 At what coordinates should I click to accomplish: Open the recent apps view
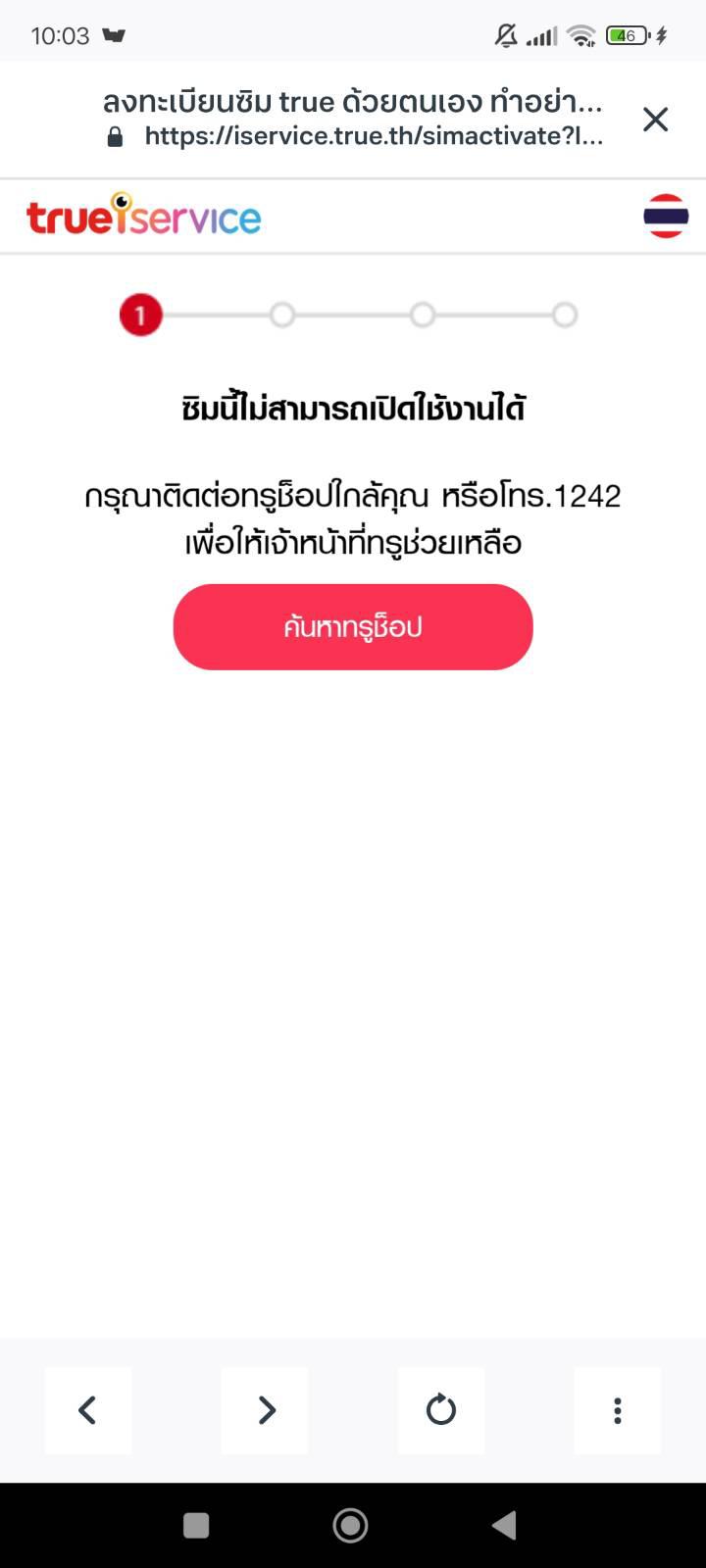[x=196, y=1525]
